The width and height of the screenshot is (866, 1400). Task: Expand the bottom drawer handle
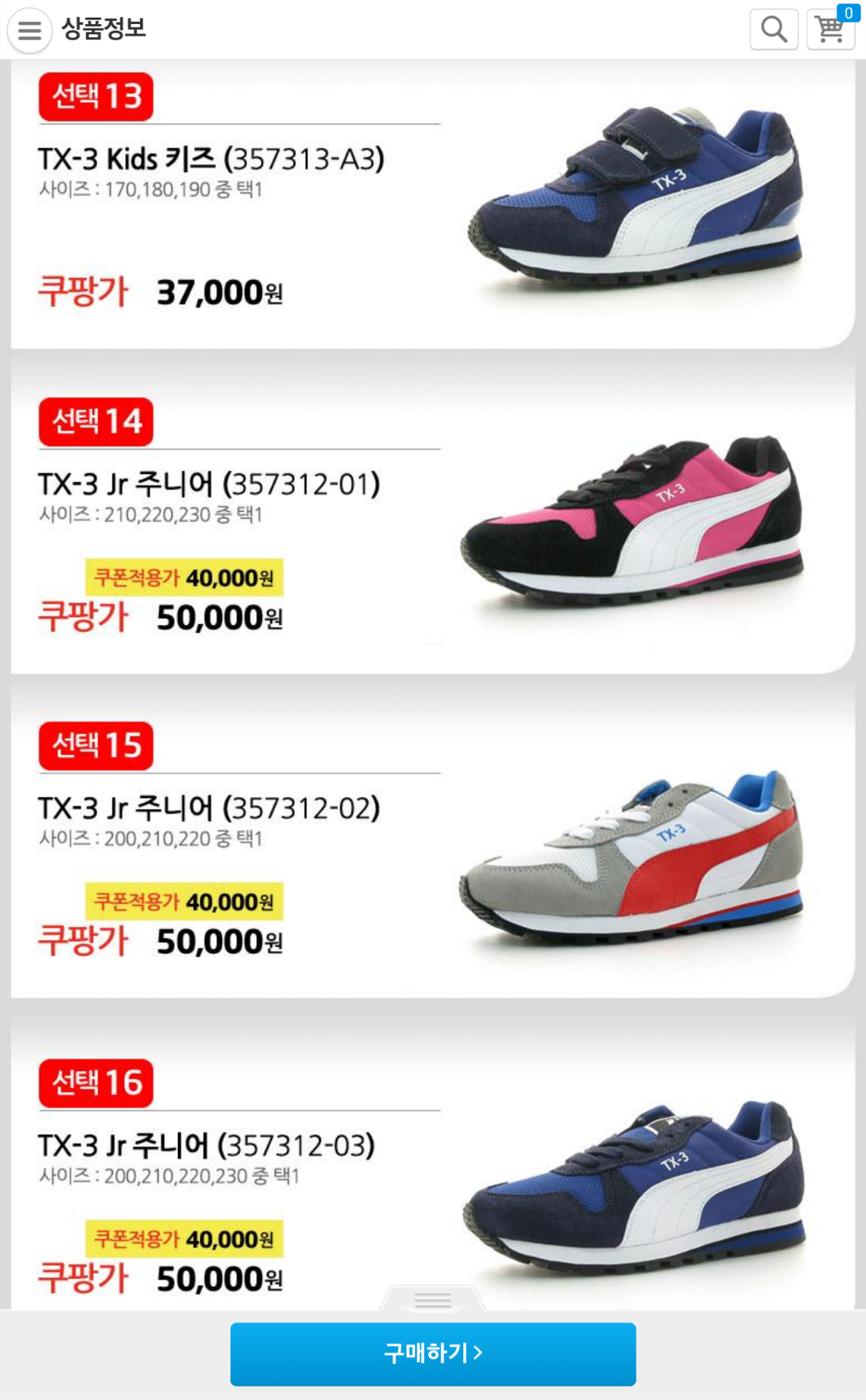pyautogui.click(x=433, y=1299)
